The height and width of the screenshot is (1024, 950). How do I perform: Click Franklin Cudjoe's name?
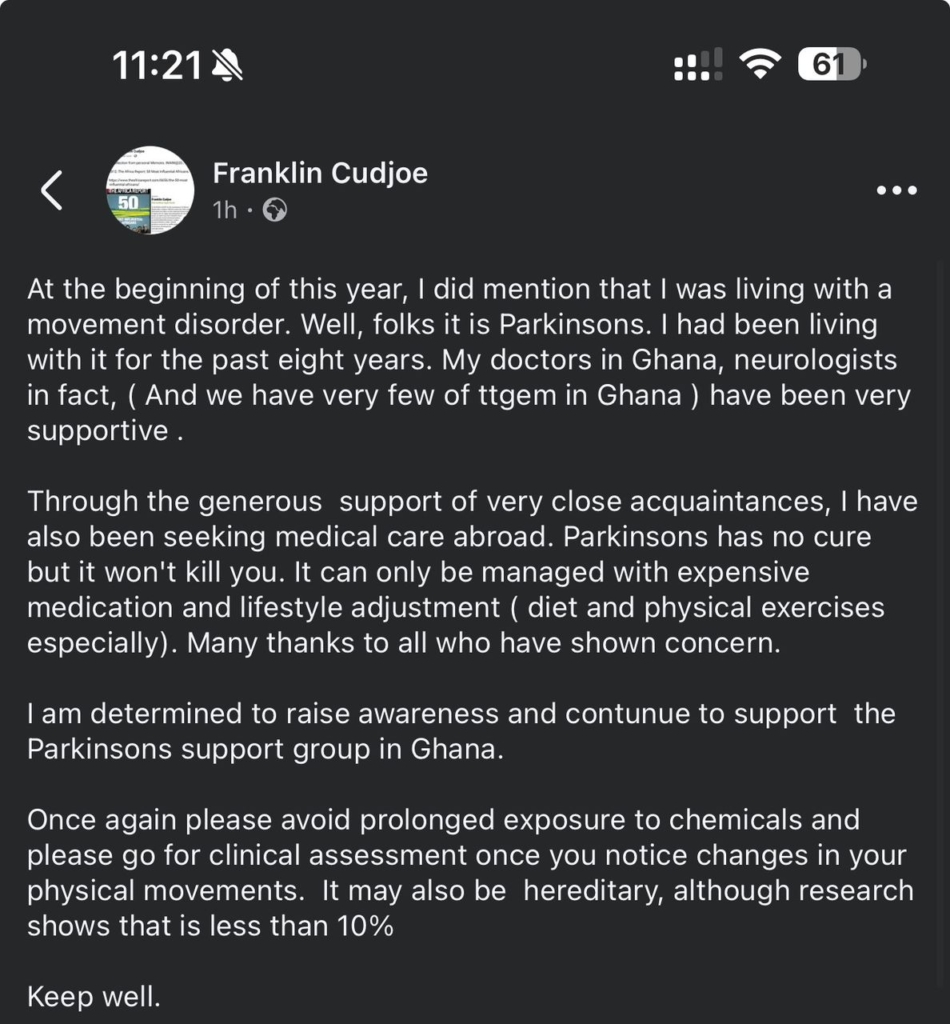coord(319,172)
